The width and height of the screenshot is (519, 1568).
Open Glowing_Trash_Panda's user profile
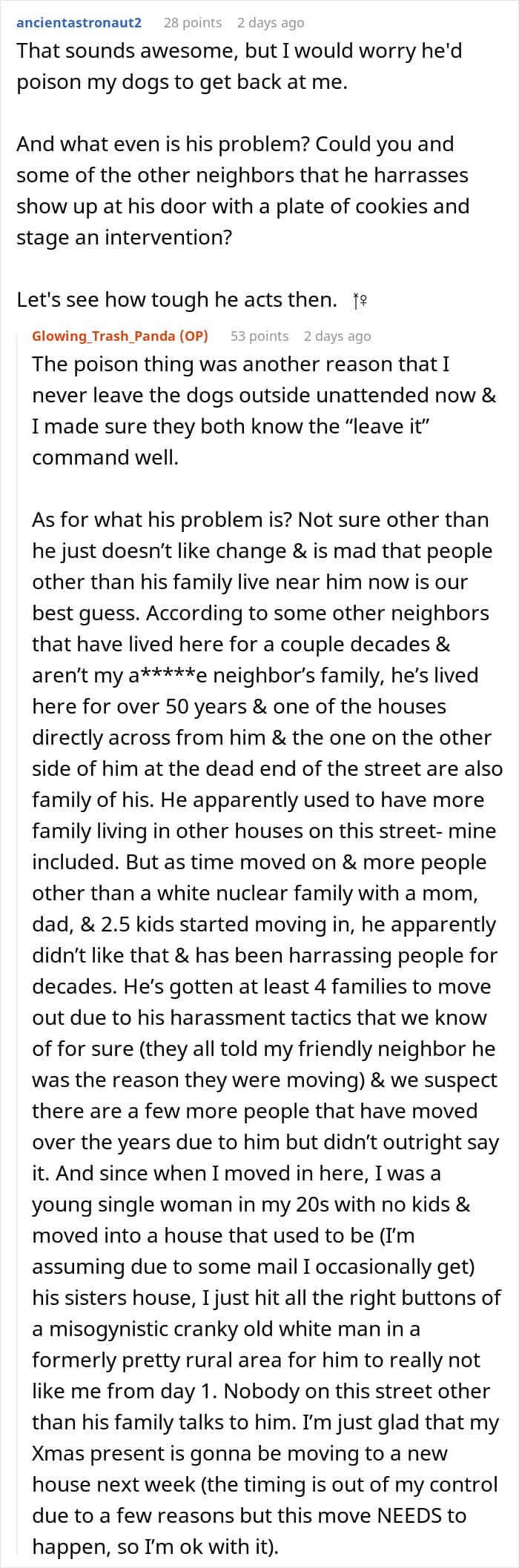[120, 336]
